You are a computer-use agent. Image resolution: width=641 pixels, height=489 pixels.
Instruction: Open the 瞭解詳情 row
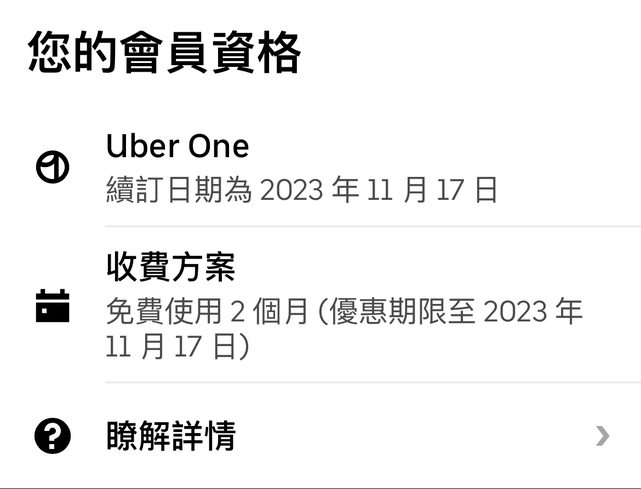click(320, 436)
